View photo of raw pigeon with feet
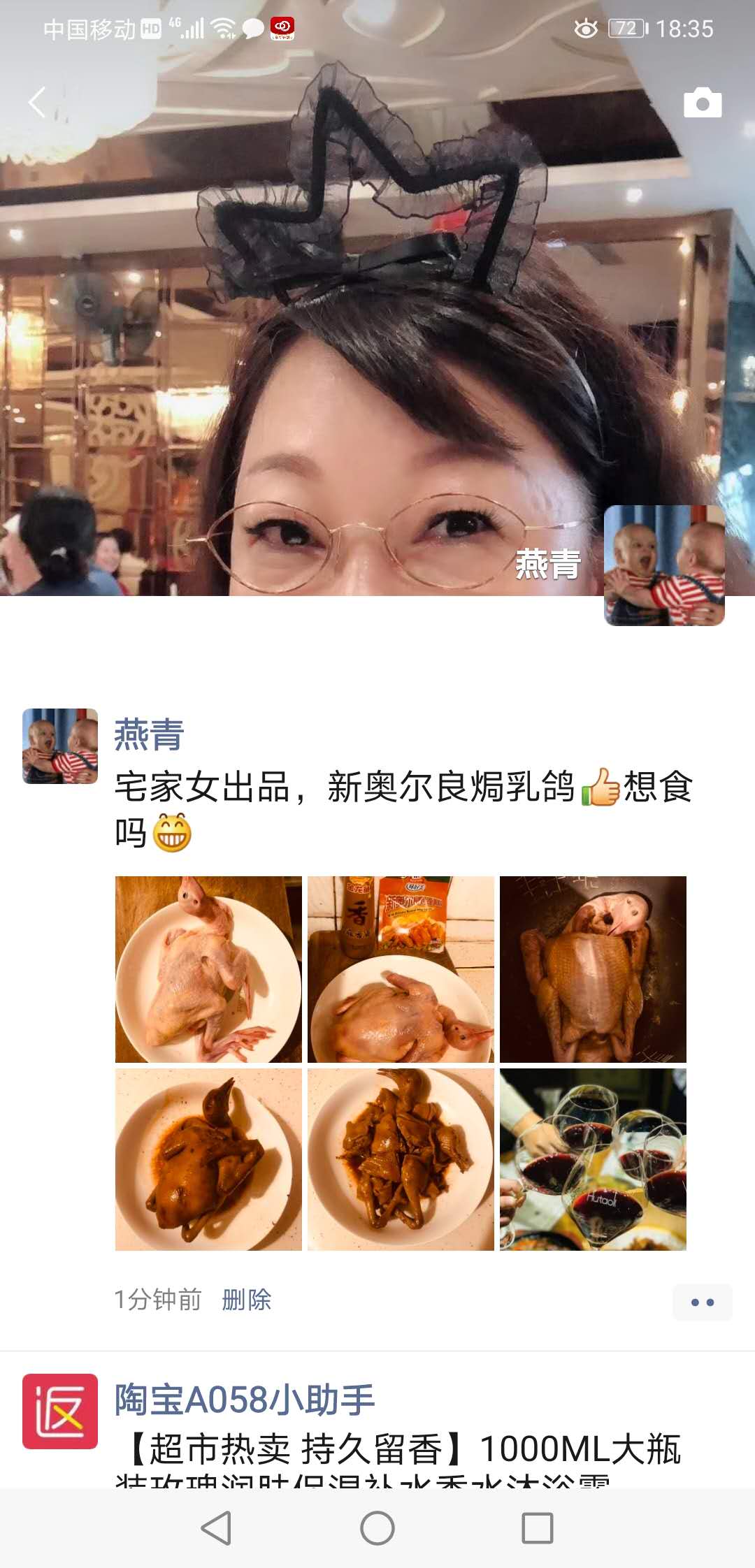The width and height of the screenshot is (755, 1568). click(x=208, y=968)
